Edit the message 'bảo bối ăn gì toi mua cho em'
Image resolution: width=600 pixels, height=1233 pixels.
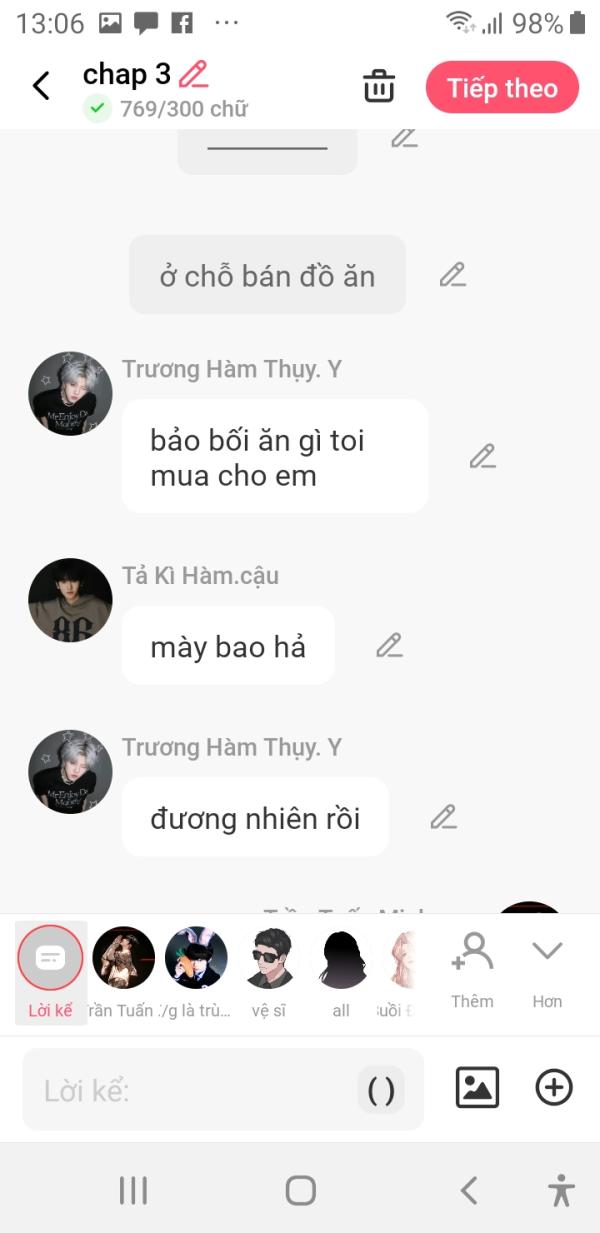[483, 457]
